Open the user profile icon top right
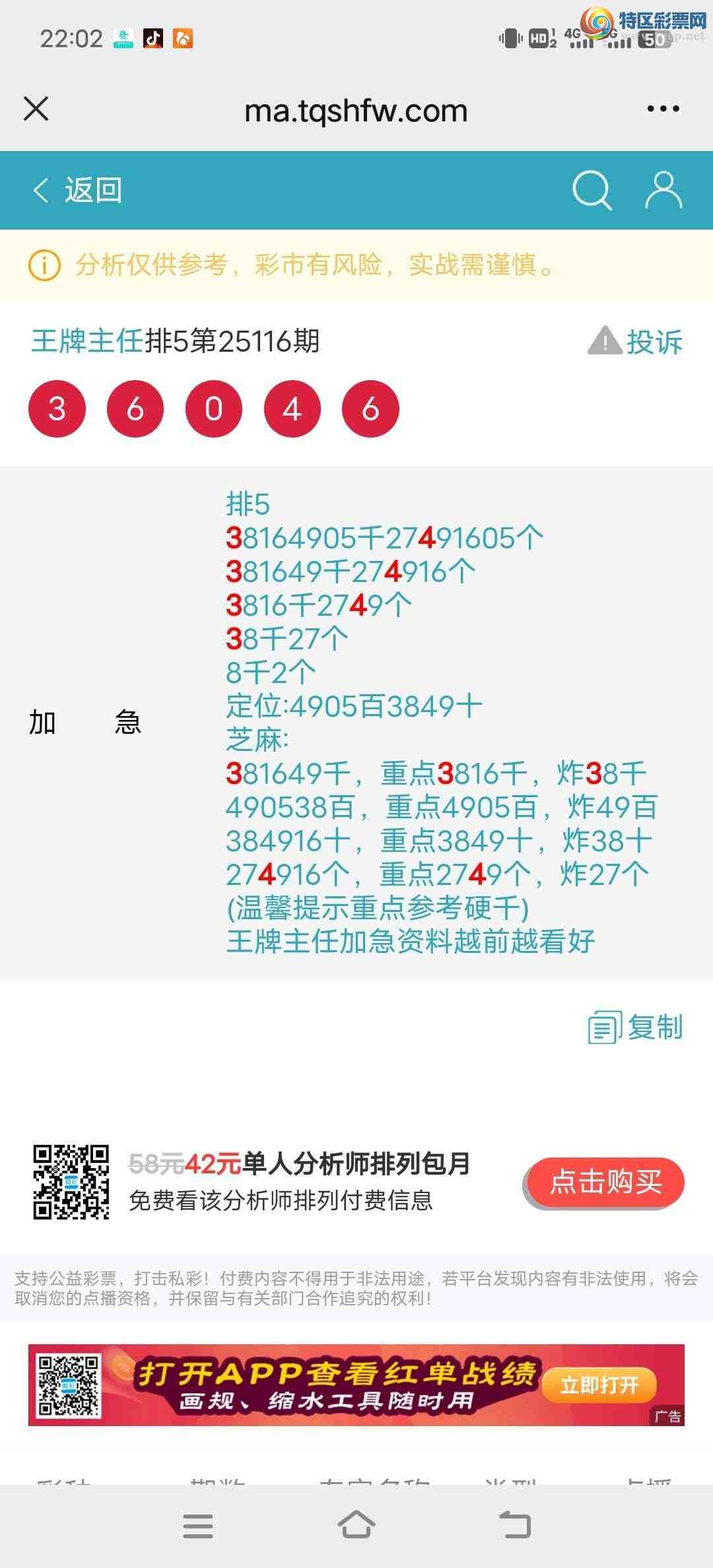 click(662, 189)
